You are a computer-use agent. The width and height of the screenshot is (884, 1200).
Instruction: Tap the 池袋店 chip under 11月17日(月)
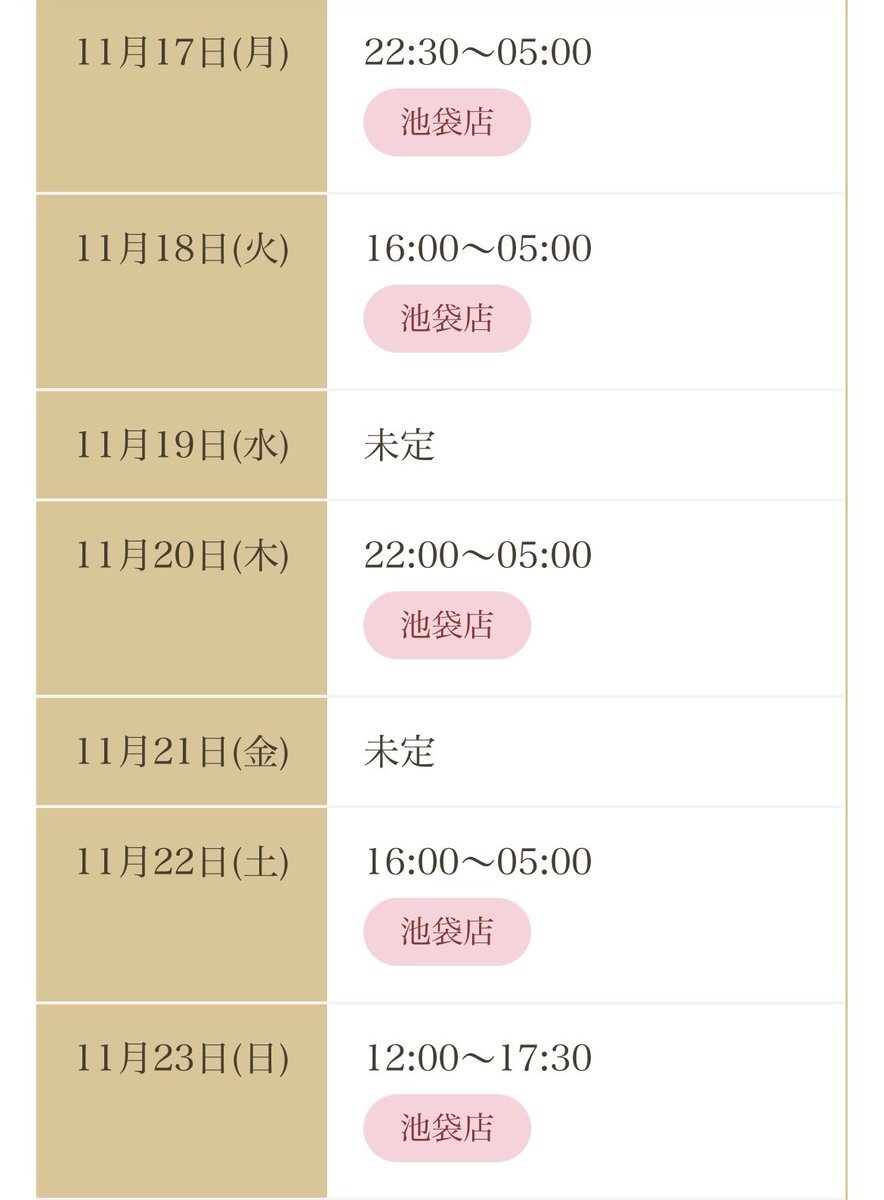point(447,122)
